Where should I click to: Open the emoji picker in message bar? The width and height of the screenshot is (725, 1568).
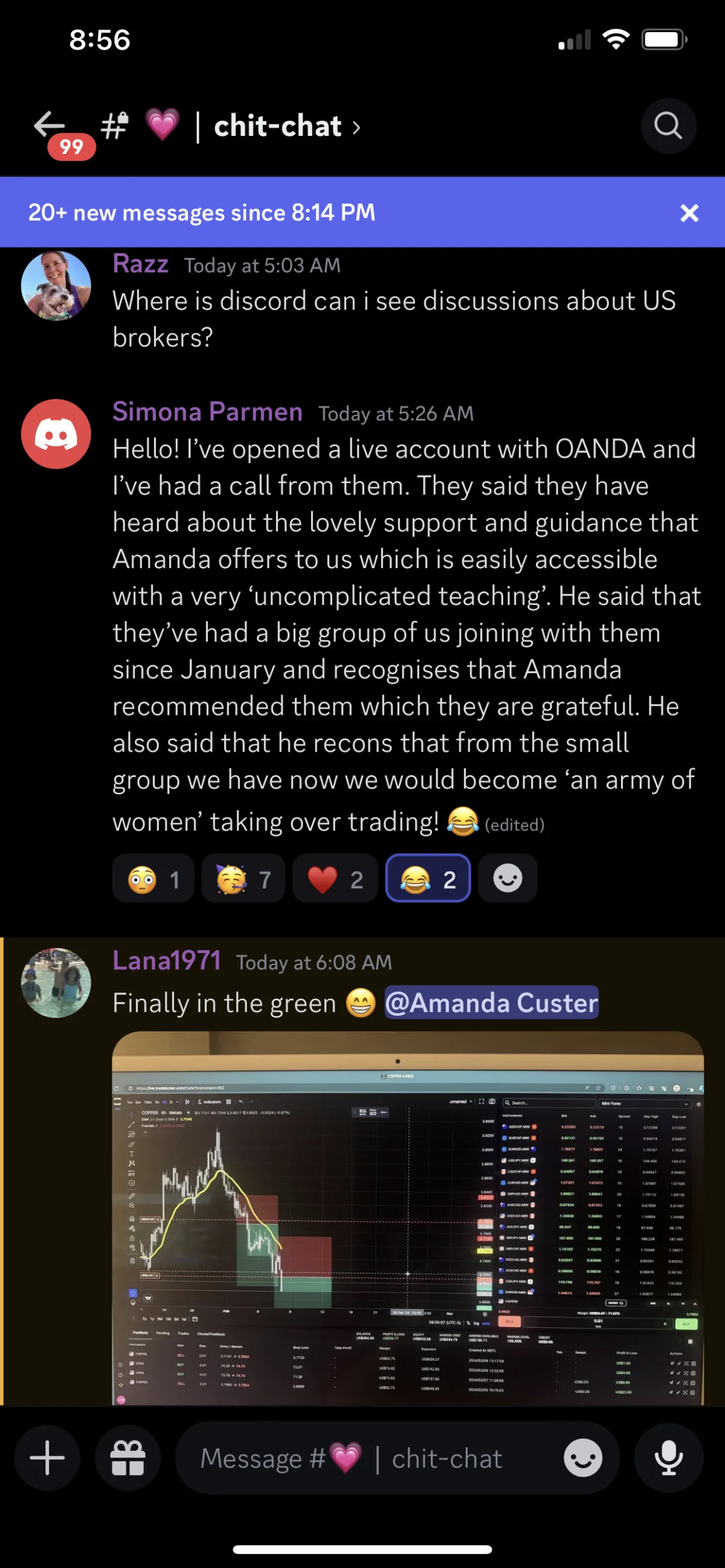582,1459
